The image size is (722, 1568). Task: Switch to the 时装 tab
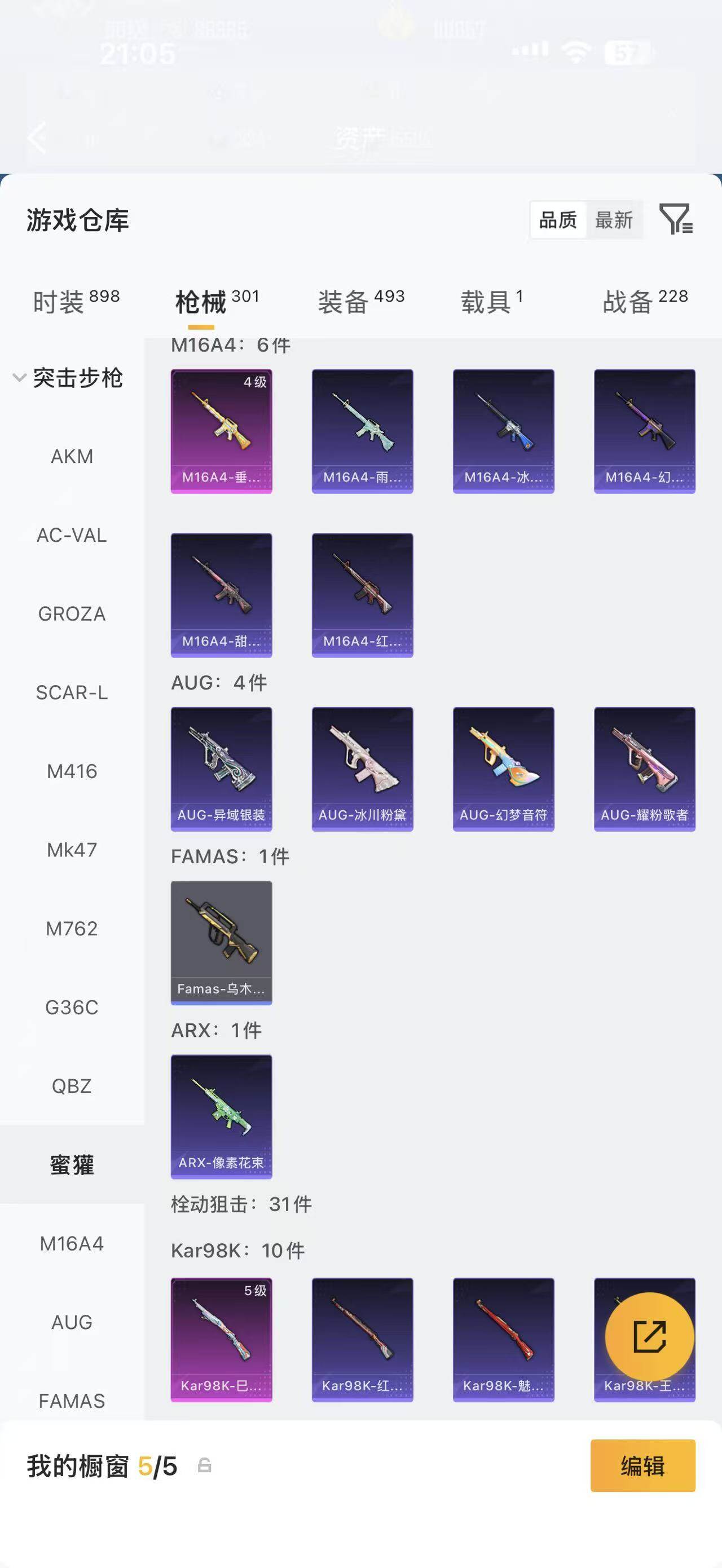tap(76, 301)
